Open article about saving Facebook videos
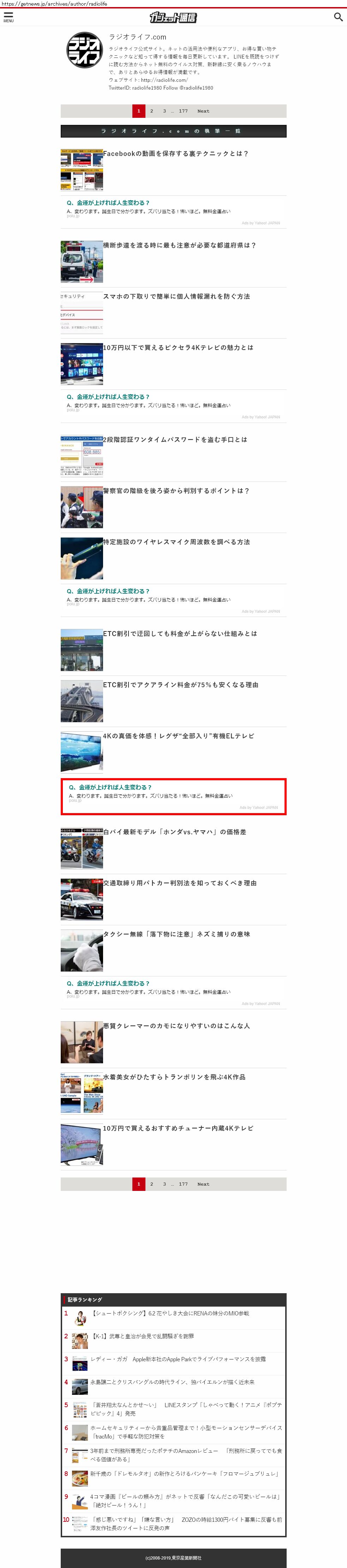Viewport: 347px width, 1568px height. 175,154
